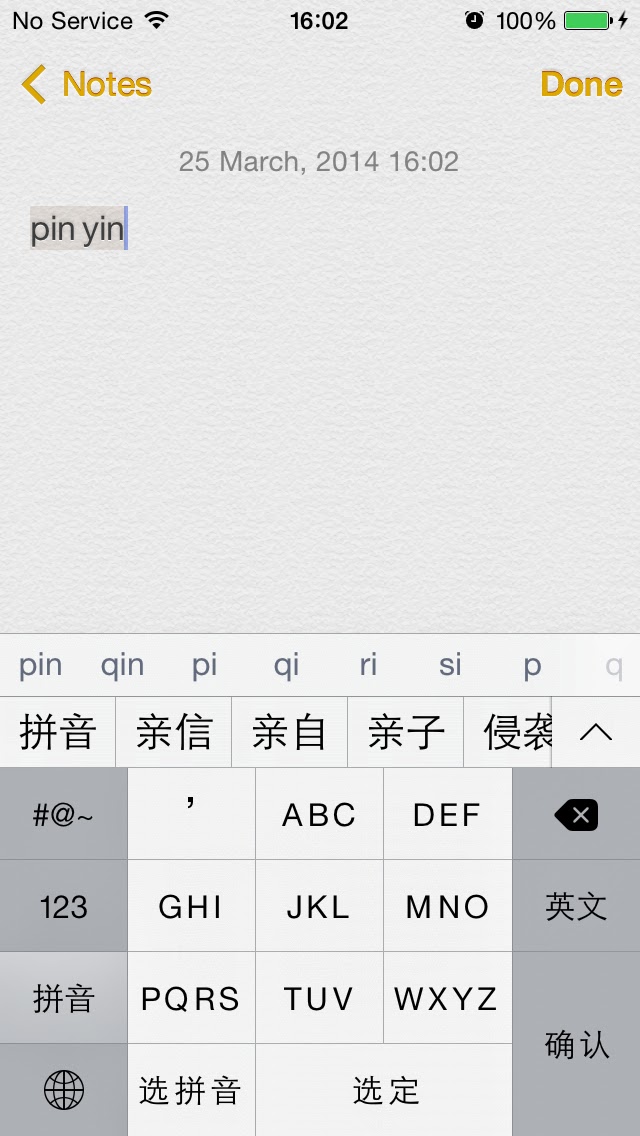Select the 亲子 character candidate
Viewport: 640px width, 1136px height.
(x=406, y=733)
